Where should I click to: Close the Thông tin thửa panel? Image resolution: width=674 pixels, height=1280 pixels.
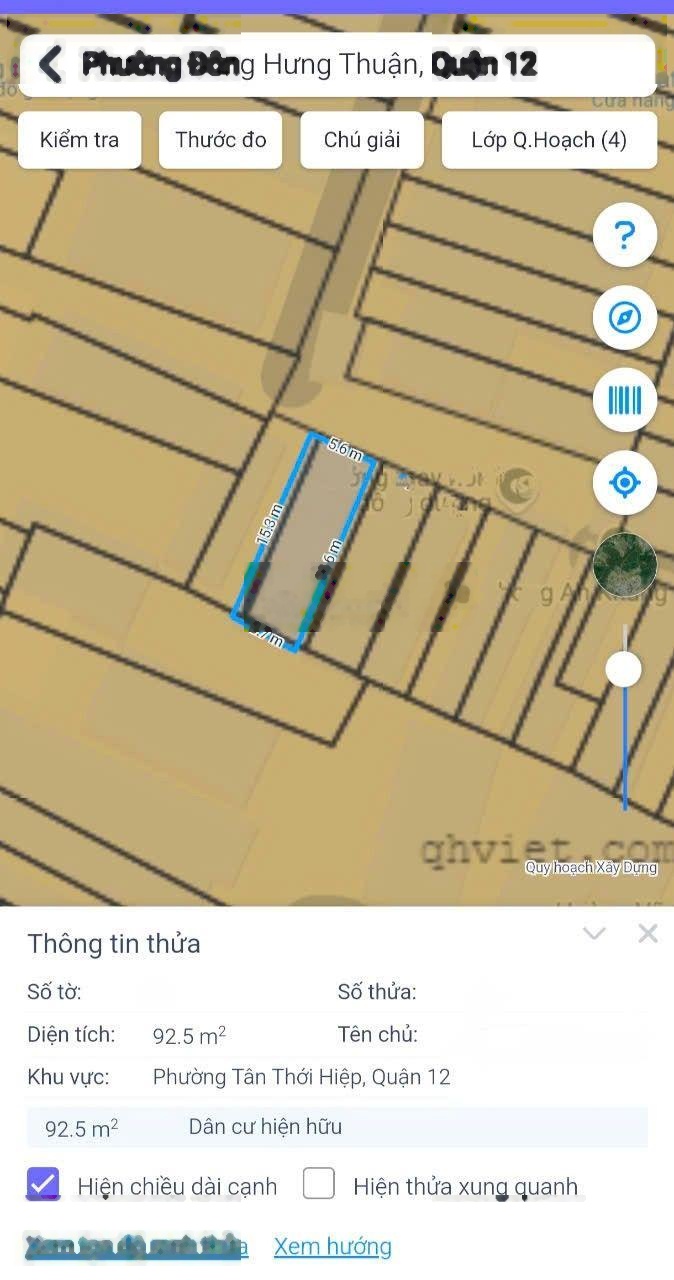[648, 934]
